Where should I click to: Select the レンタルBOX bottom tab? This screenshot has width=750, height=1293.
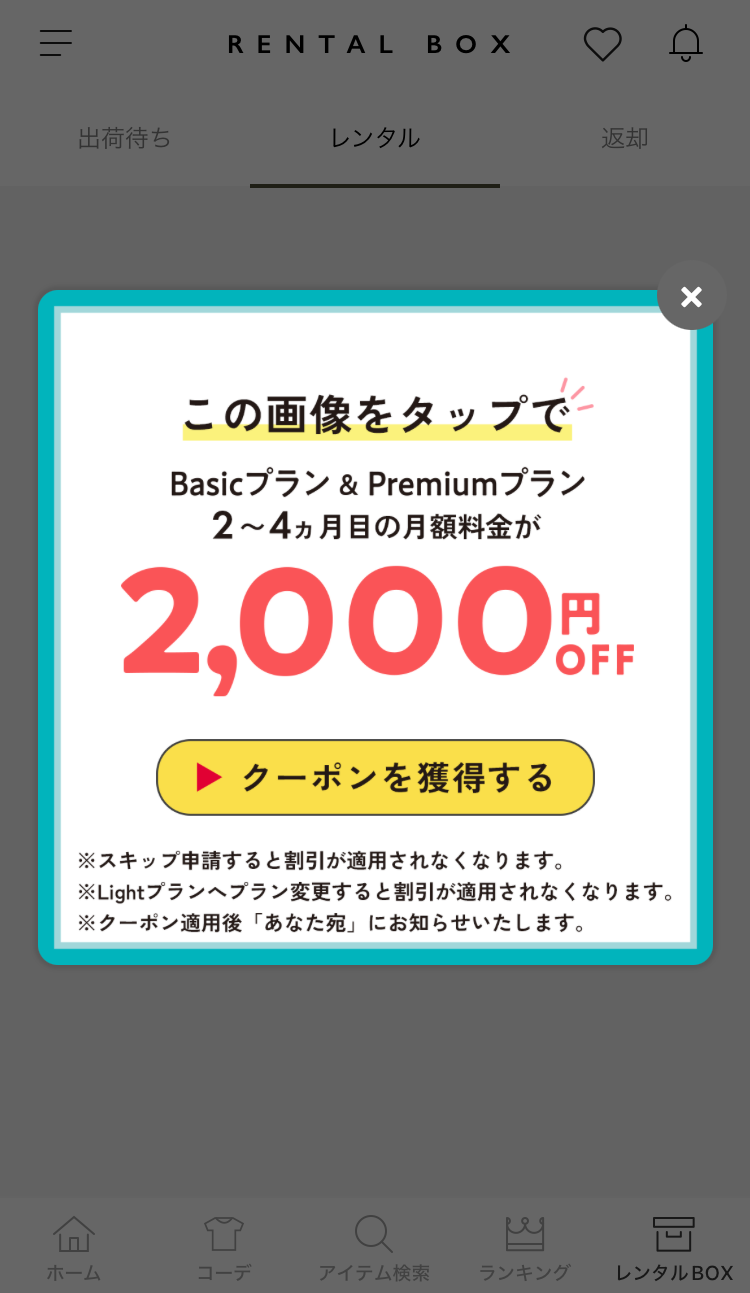click(x=674, y=1248)
